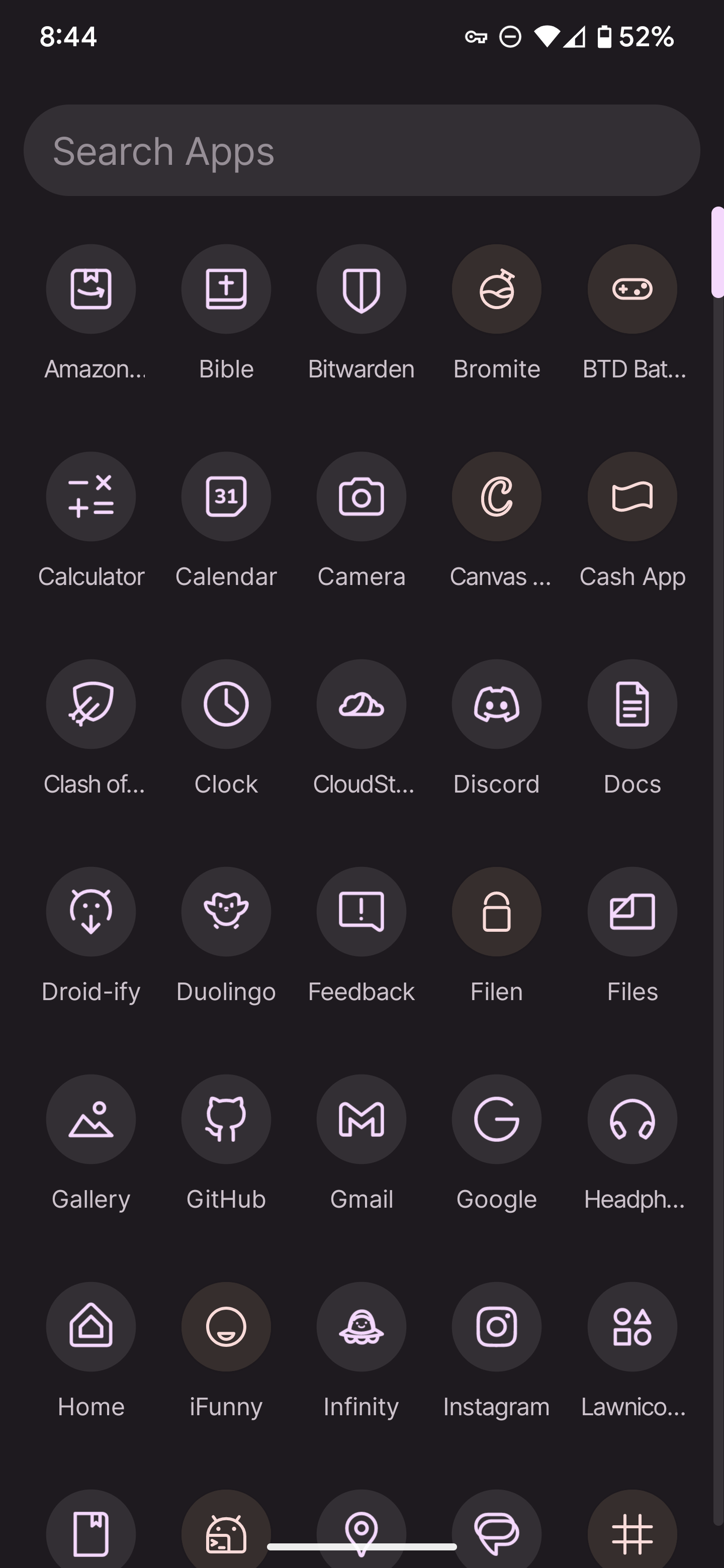Launch Bromite browser
Screen dimensions: 724x1568
pos(496,289)
